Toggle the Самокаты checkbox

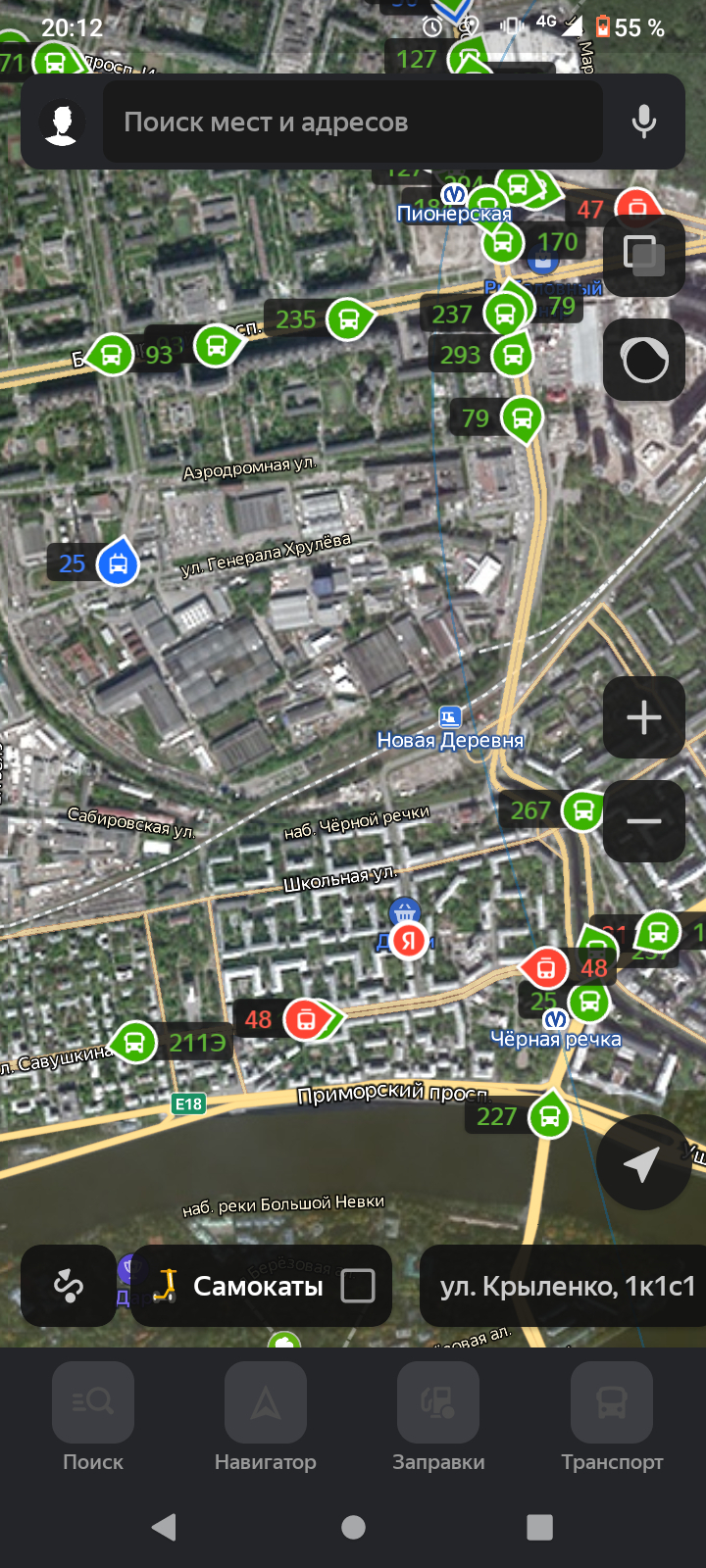358,1286
